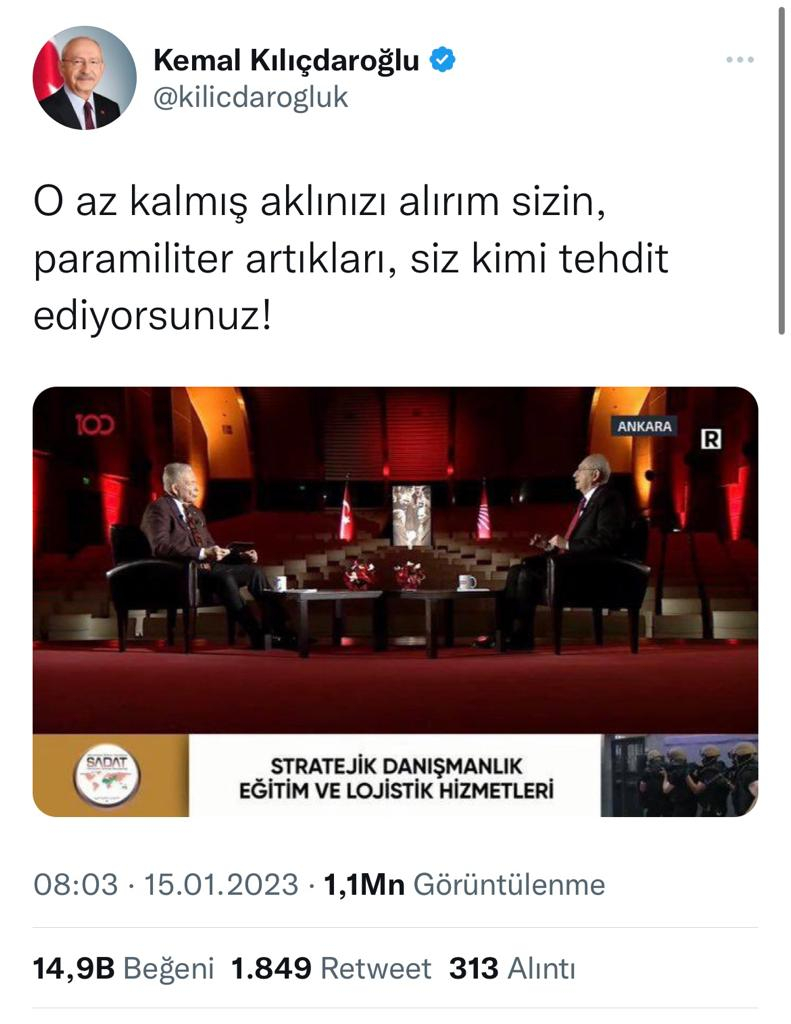
Task: View the 1.849 Retweet list
Action: tap(331, 968)
